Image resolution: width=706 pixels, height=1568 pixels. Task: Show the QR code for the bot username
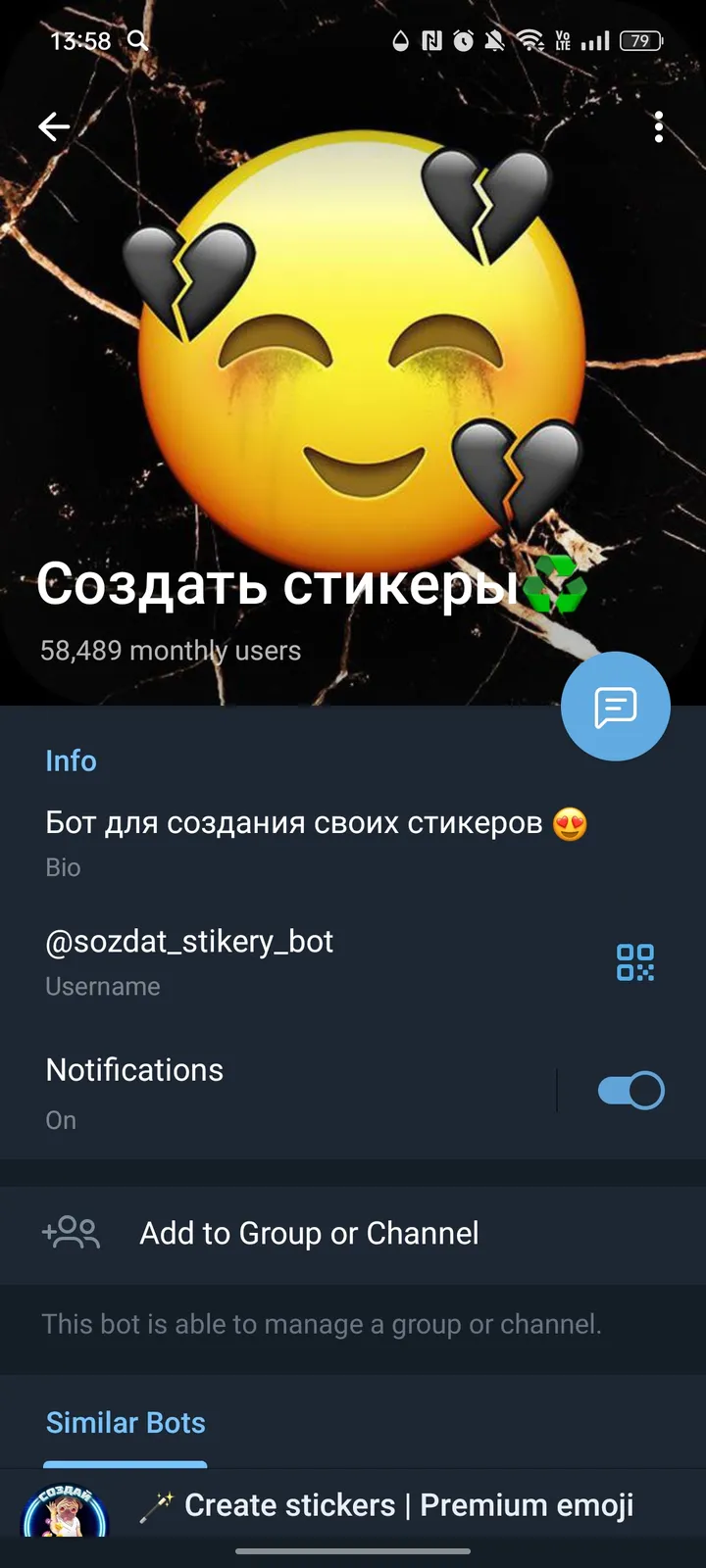634,963
